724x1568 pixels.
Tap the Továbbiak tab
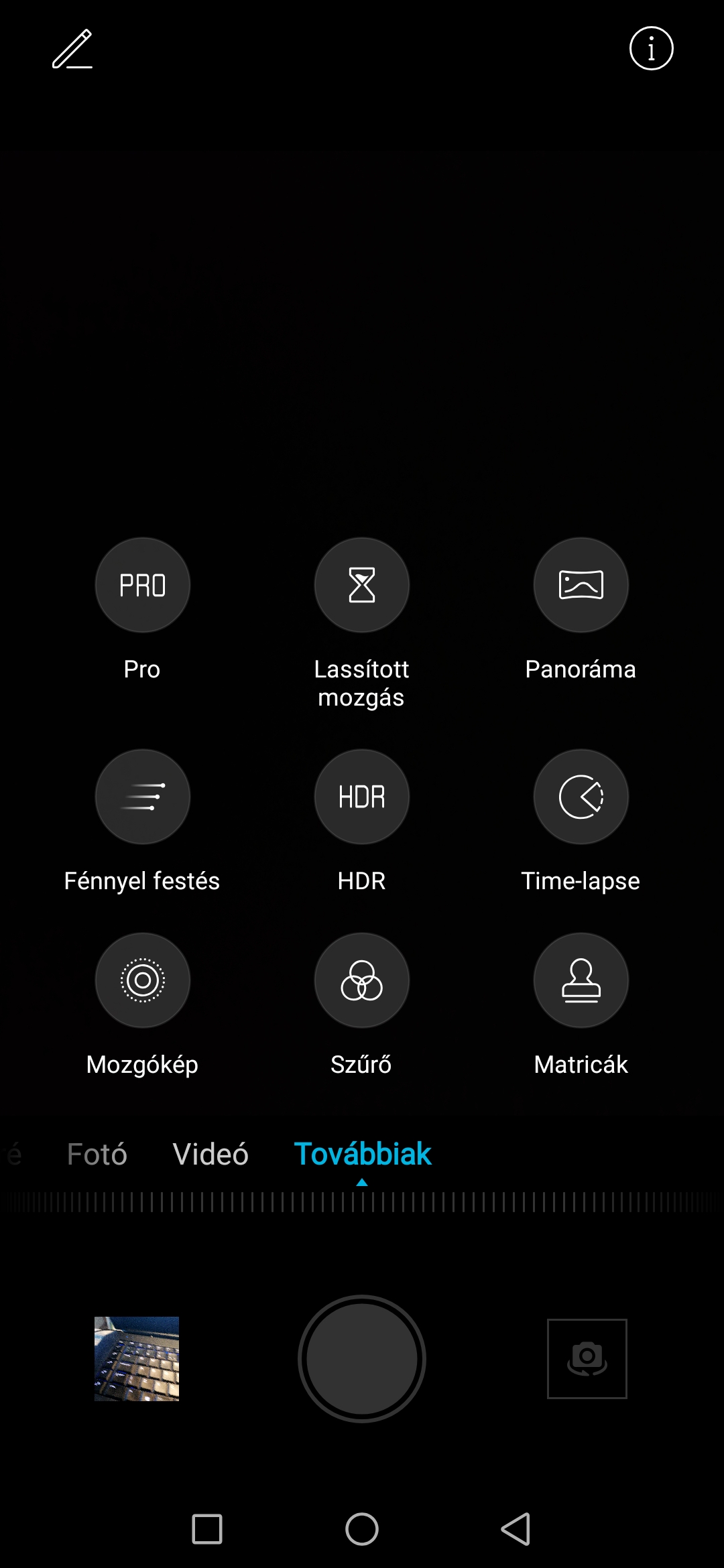tap(363, 1155)
